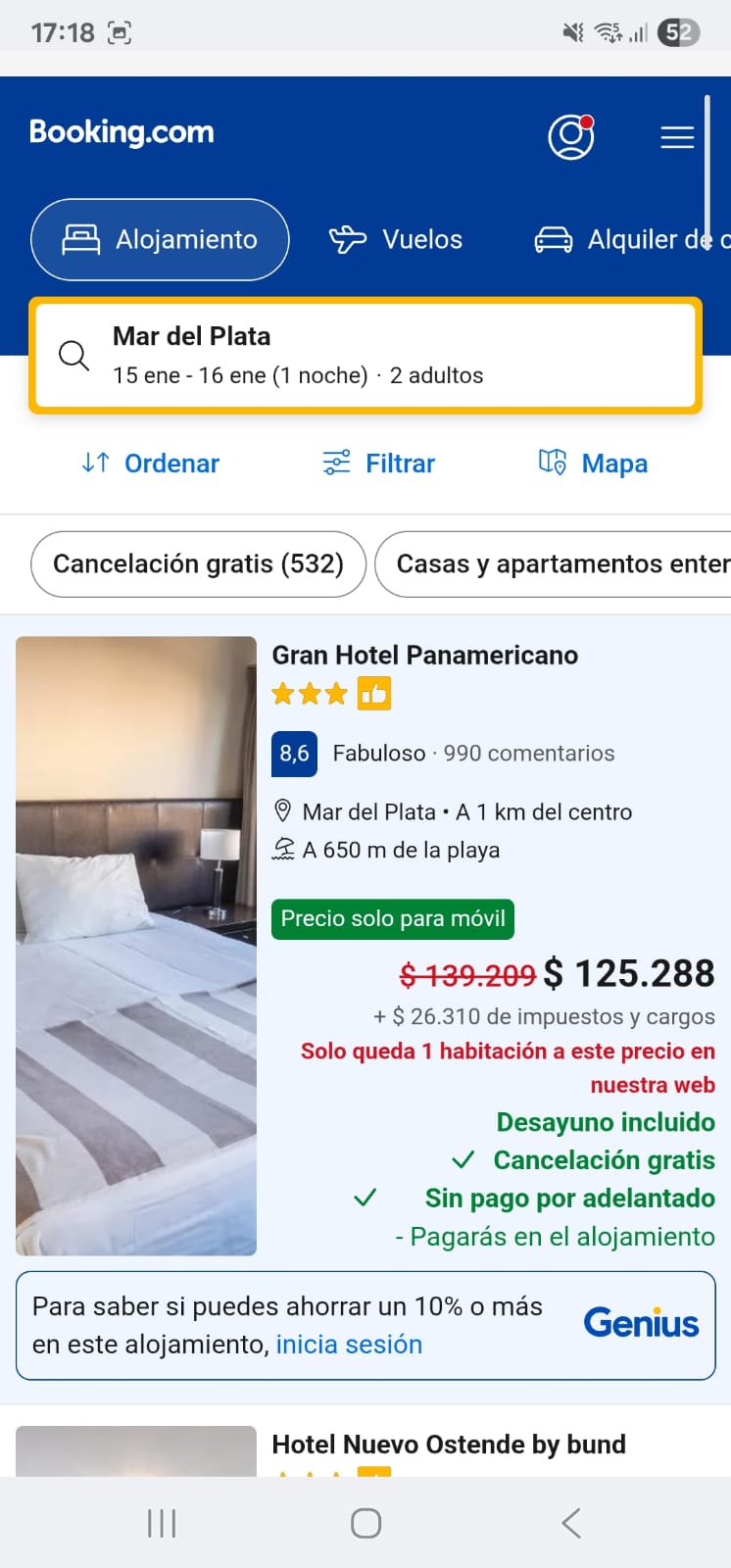Open the hamburger menu

677,137
